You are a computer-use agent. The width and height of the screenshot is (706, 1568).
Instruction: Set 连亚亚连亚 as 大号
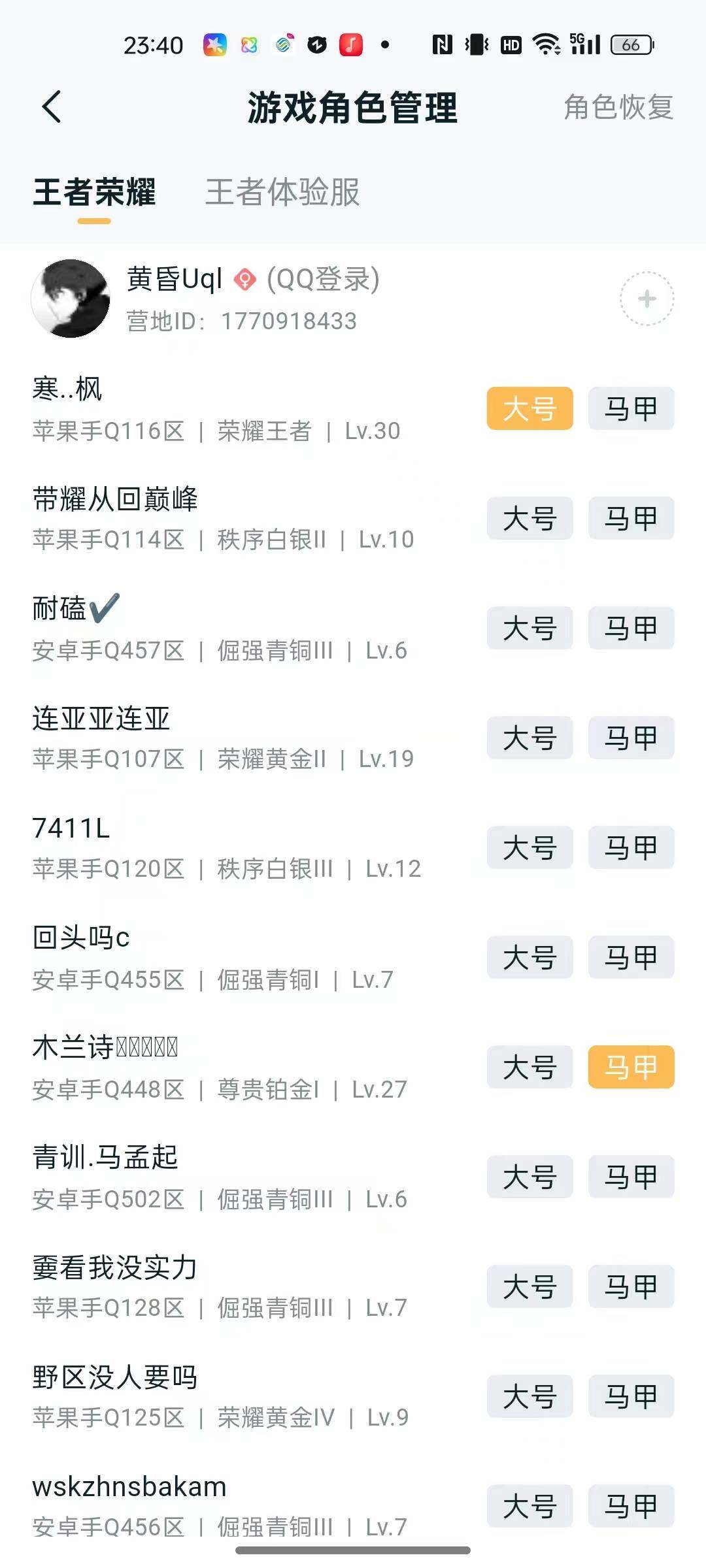coord(529,738)
